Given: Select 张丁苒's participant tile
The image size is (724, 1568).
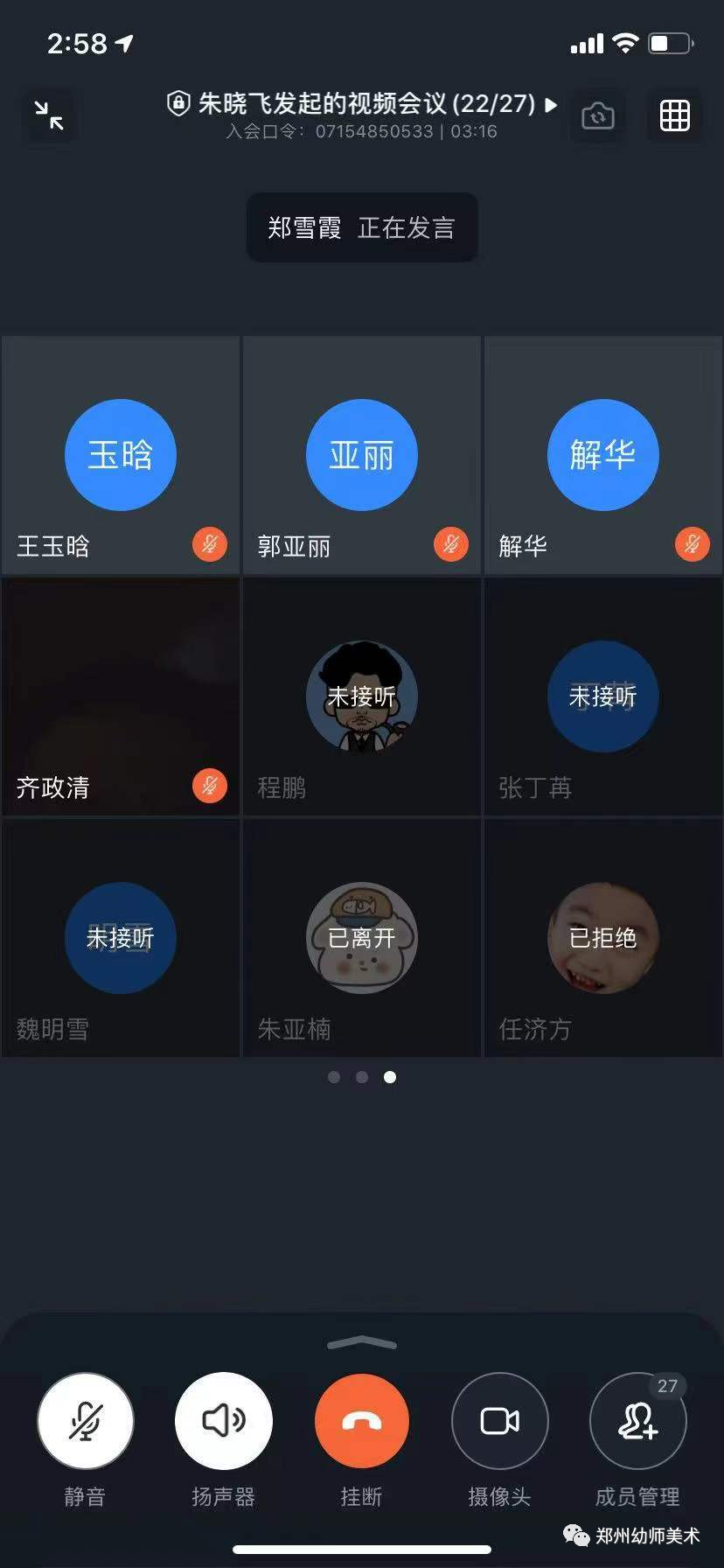Looking at the screenshot, I should point(603,697).
